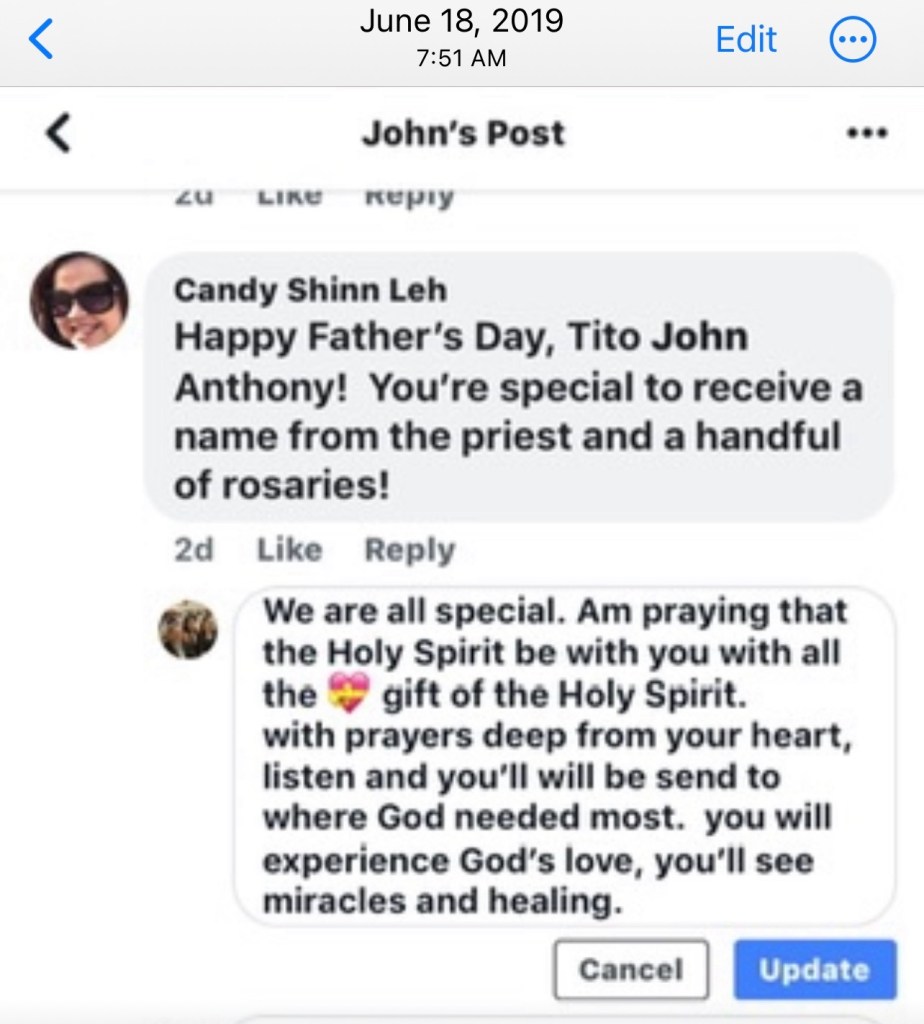The height and width of the screenshot is (1024, 924).
Task: Cancel editing the comment
Action: tap(631, 969)
